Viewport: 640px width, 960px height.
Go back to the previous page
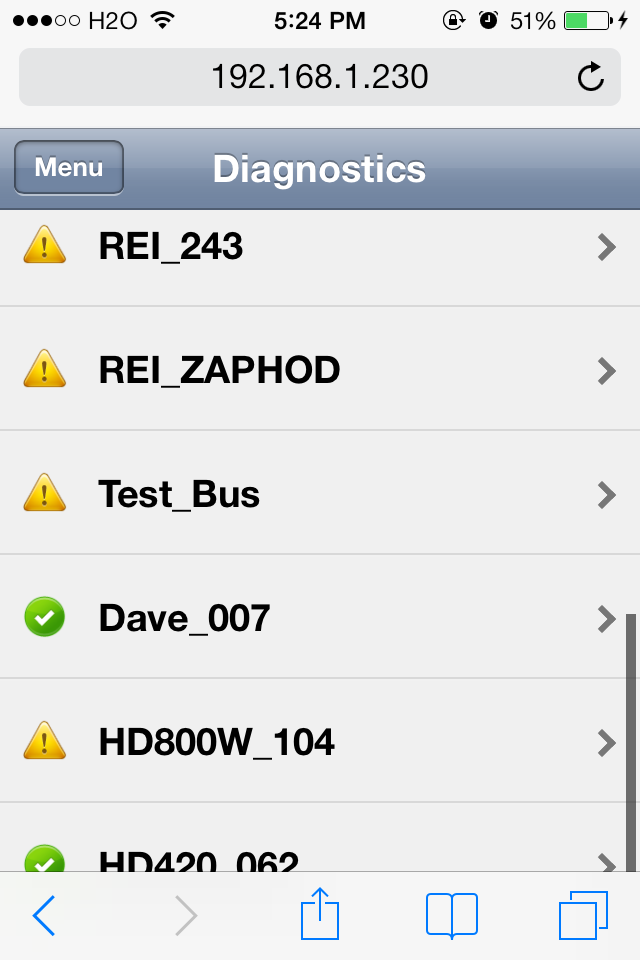pos(44,915)
